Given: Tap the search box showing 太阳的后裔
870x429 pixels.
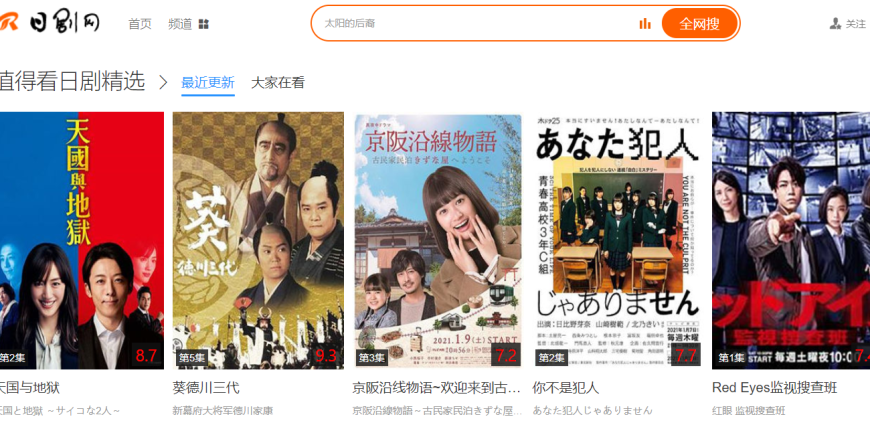Looking at the screenshot, I should (470, 23).
